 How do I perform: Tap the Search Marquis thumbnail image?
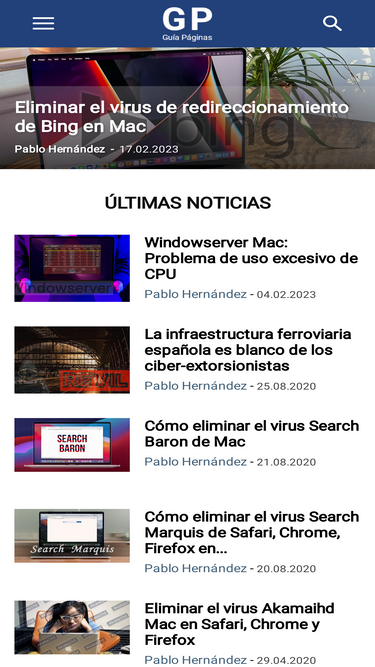72,536
